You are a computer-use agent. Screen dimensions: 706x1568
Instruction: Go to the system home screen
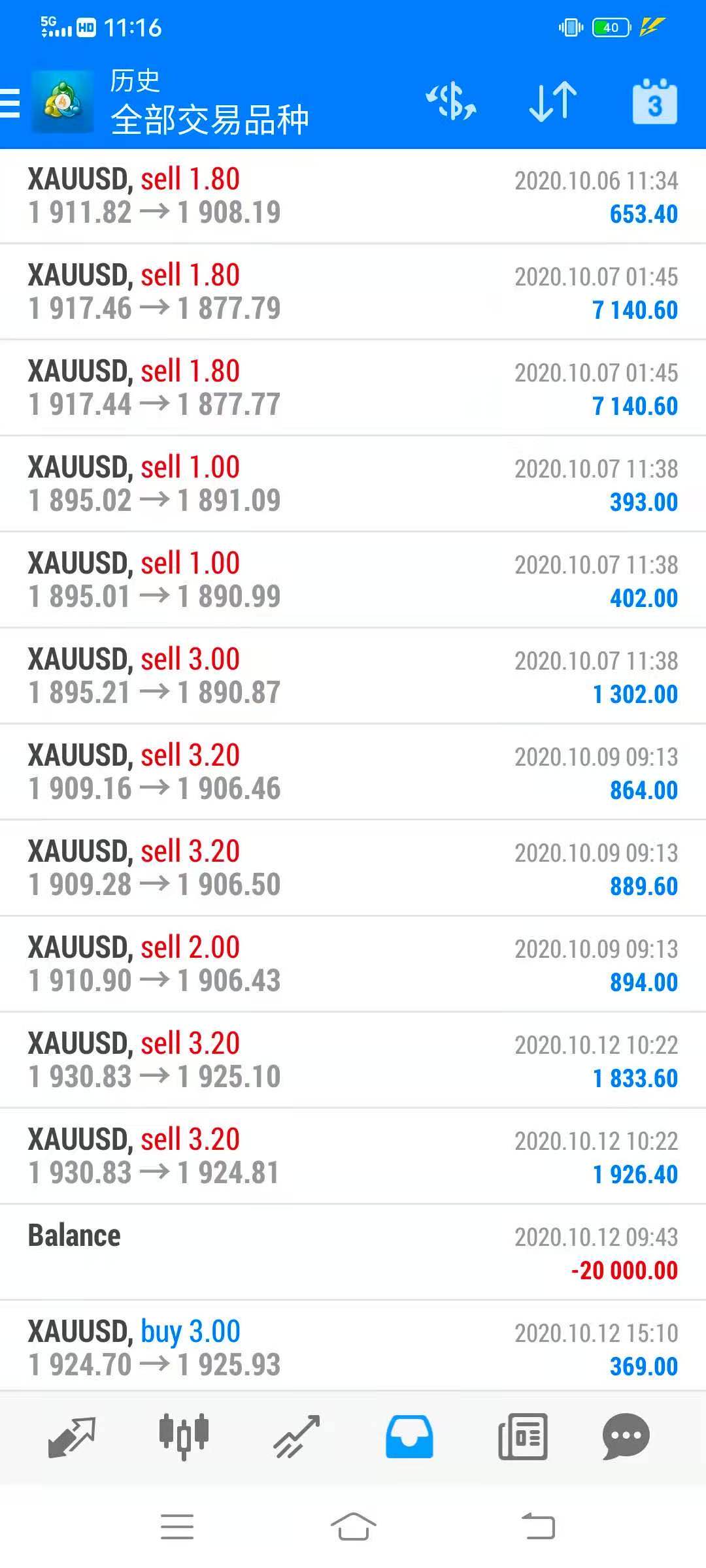(353, 1527)
